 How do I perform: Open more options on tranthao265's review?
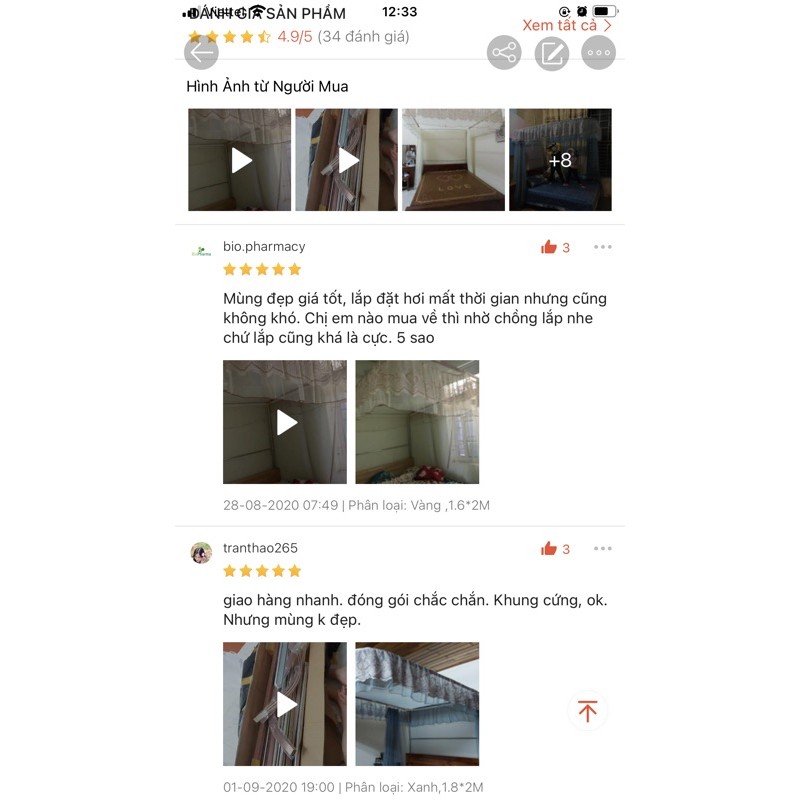pyautogui.click(x=602, y=549)
